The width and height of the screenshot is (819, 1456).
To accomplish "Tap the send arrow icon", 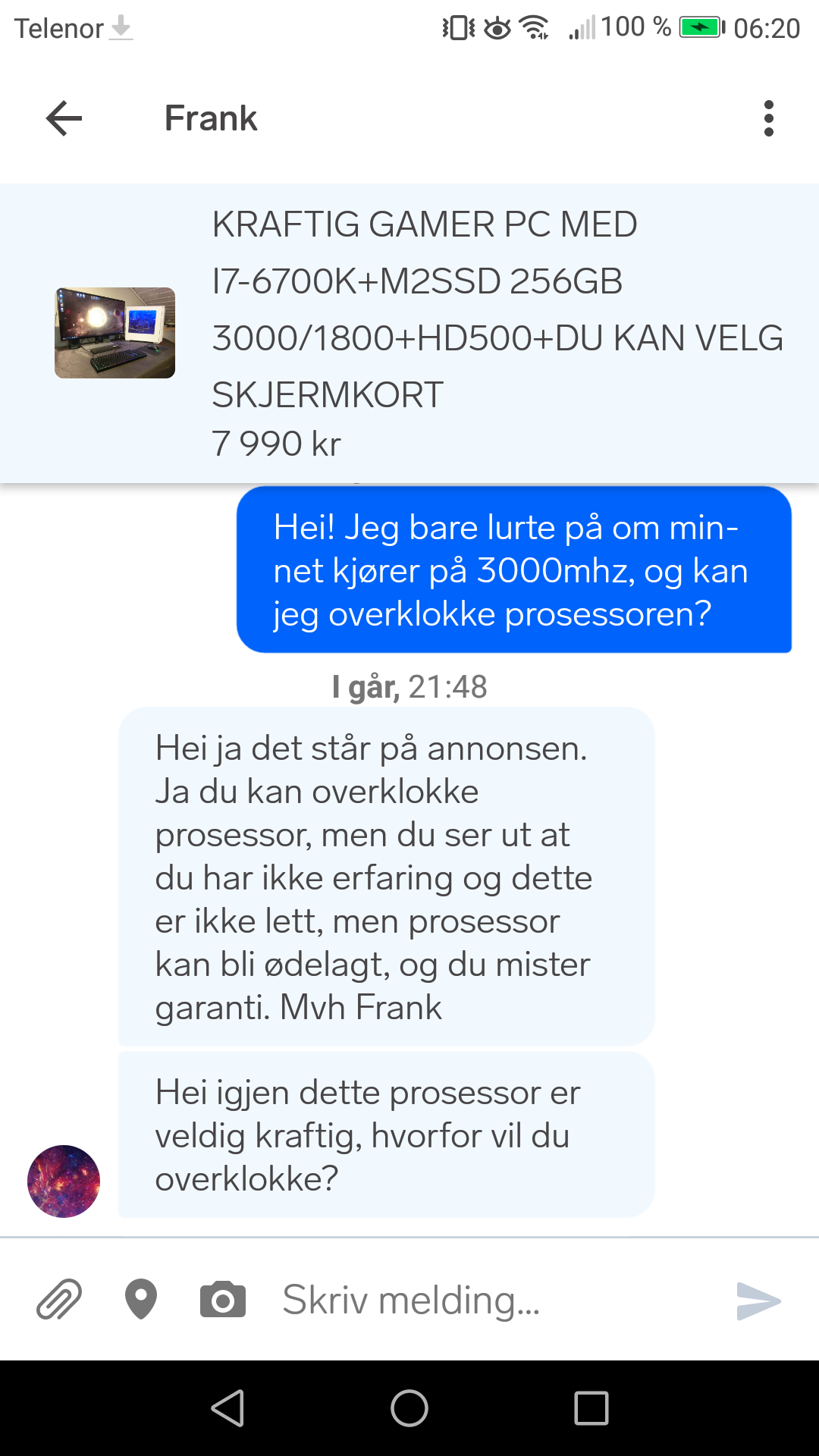I will [x=758, y=1301].
